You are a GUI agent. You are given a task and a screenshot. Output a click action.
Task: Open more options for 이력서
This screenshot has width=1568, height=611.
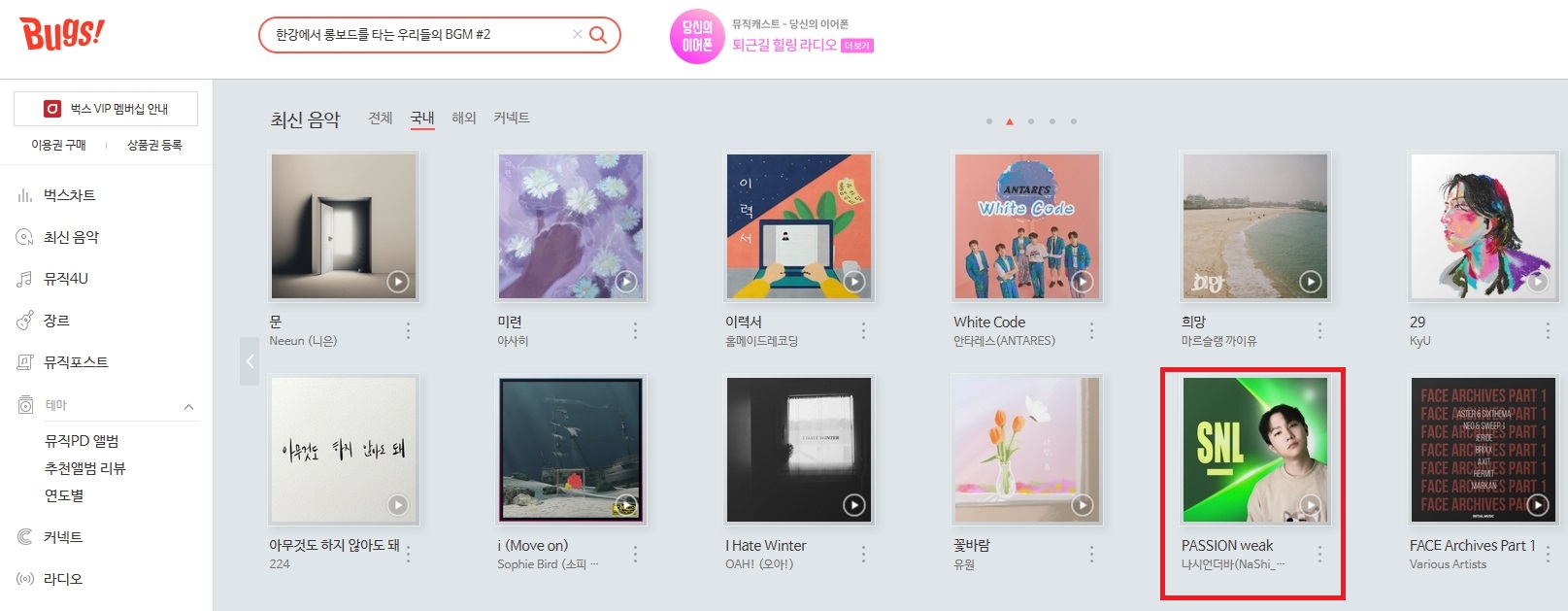[863, 331]
